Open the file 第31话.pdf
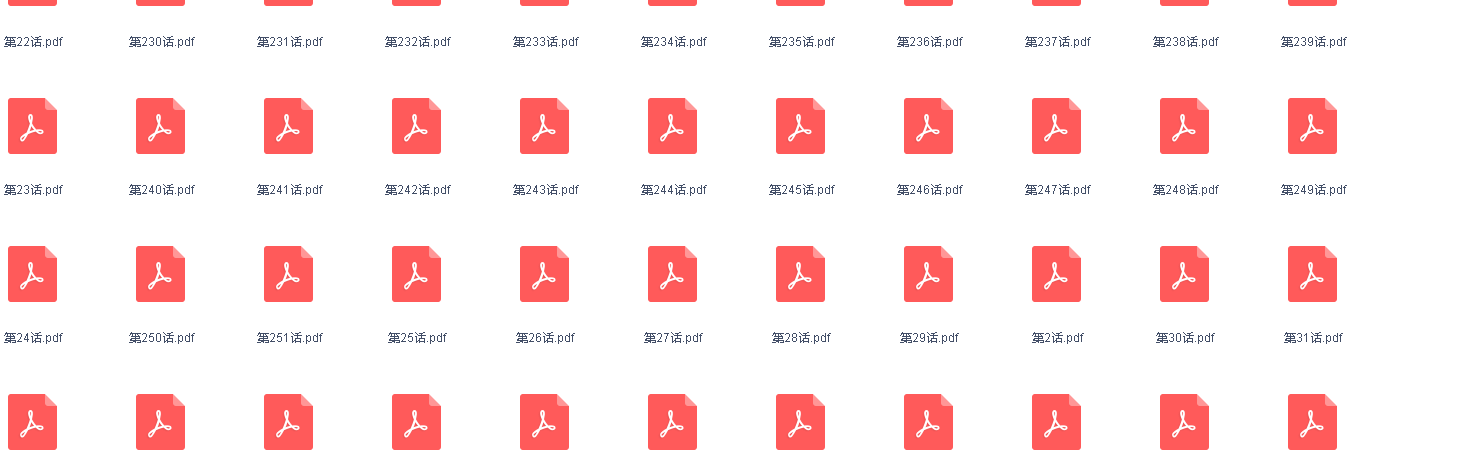Viewport: 1472px width, 476px height. [x=1312, y=275]
